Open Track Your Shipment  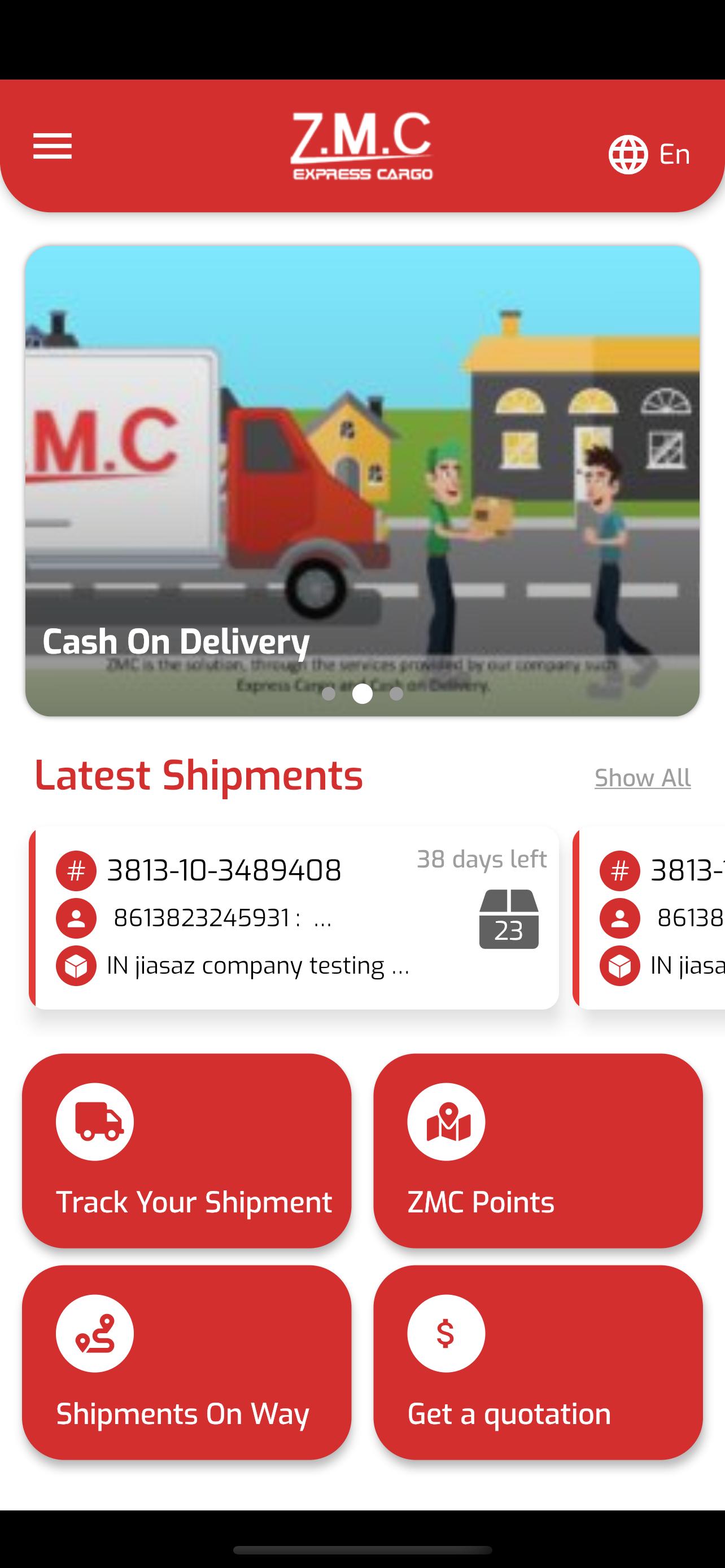click(x=187, y=1150)
